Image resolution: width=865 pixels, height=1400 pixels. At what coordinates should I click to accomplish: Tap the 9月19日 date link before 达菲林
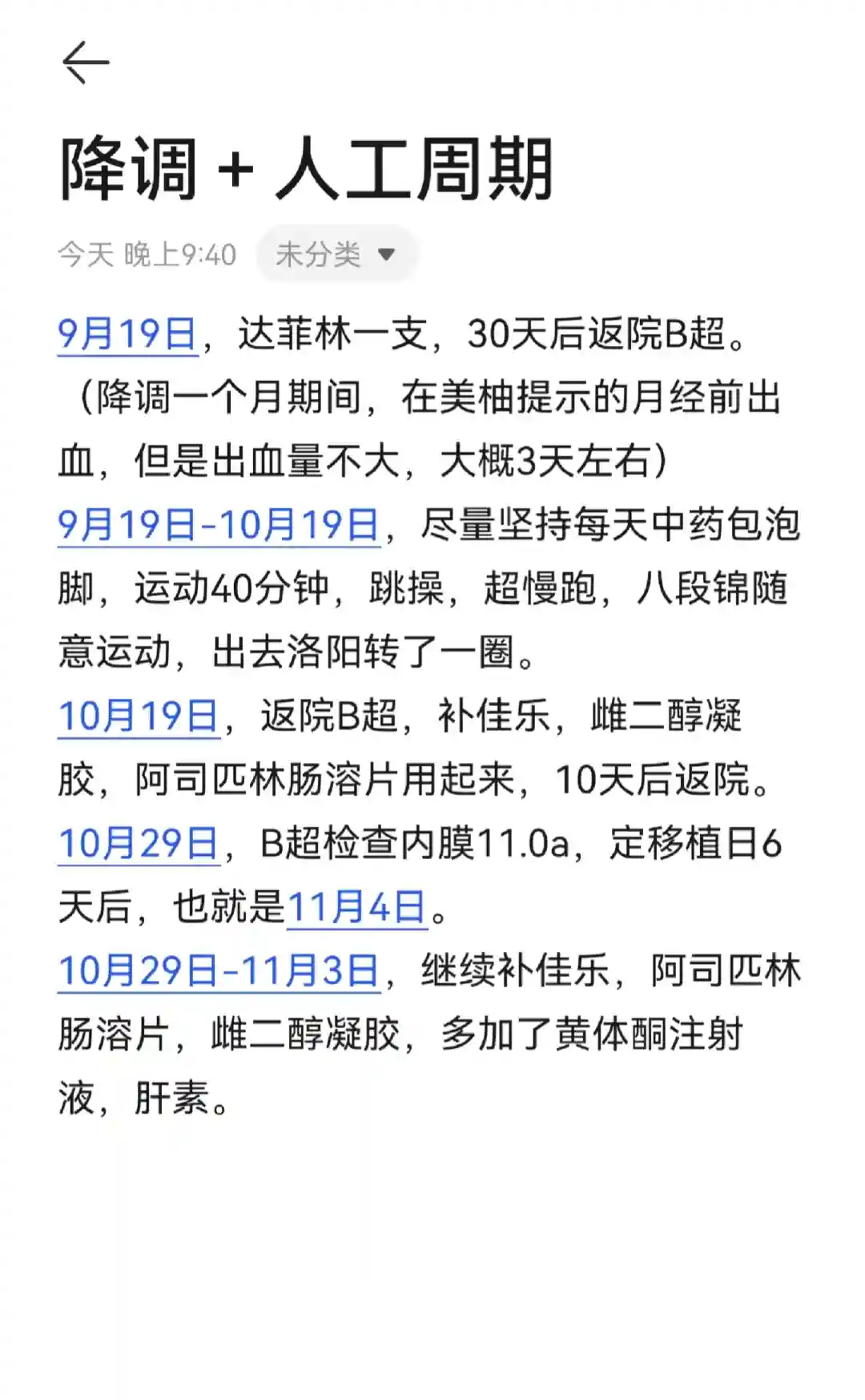pos(128,334)
